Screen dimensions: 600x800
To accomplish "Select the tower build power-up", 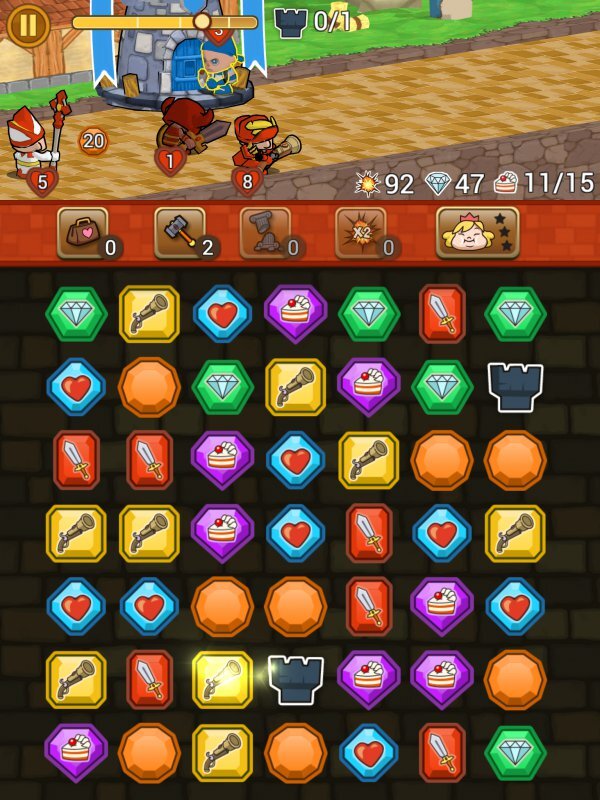I will 264,232.
